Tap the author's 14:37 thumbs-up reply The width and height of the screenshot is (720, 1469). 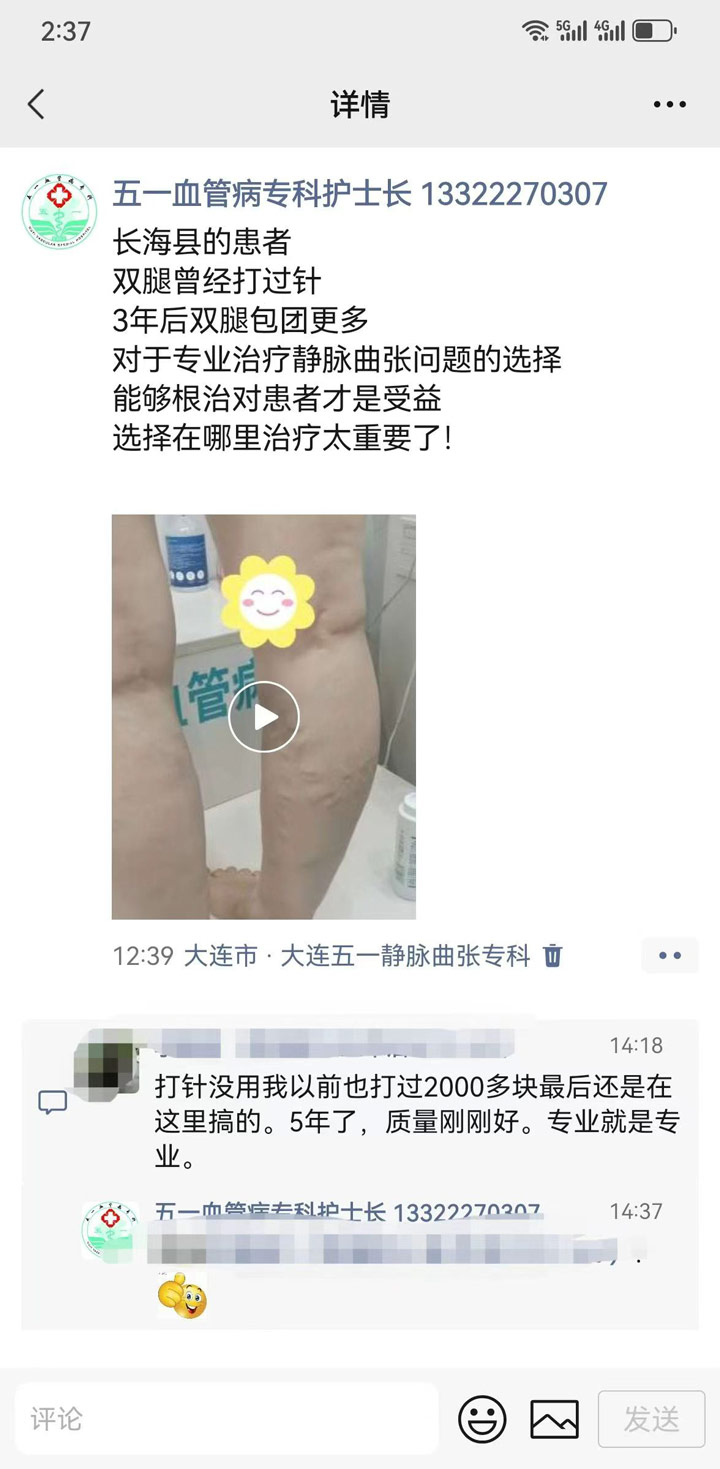pos(182,1296)
